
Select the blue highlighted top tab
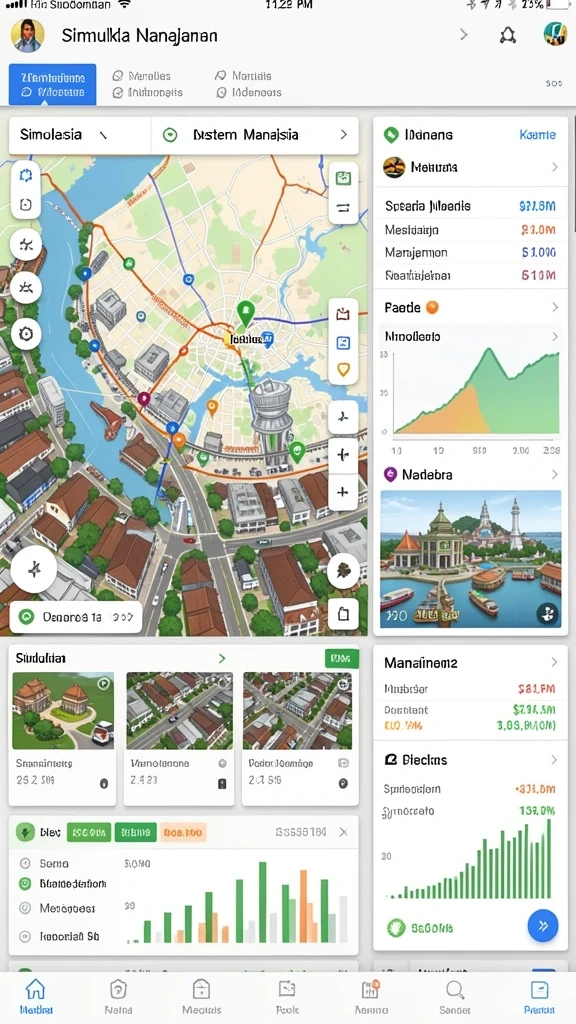coord(52,84)
